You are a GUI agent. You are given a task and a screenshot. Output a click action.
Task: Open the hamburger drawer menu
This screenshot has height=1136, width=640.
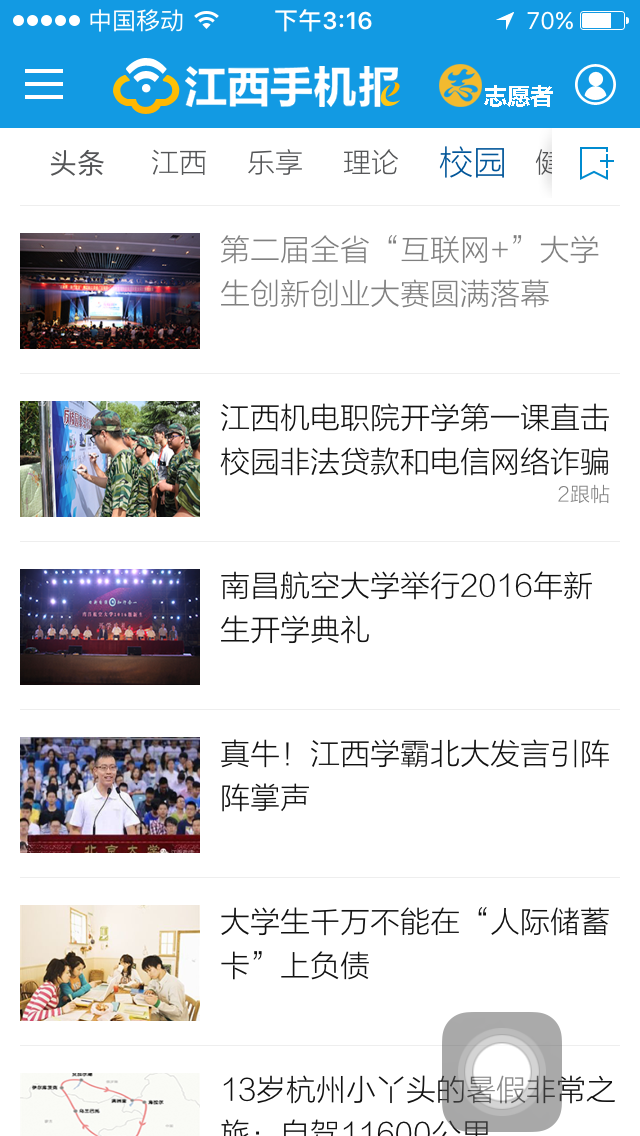coord(44,85)
